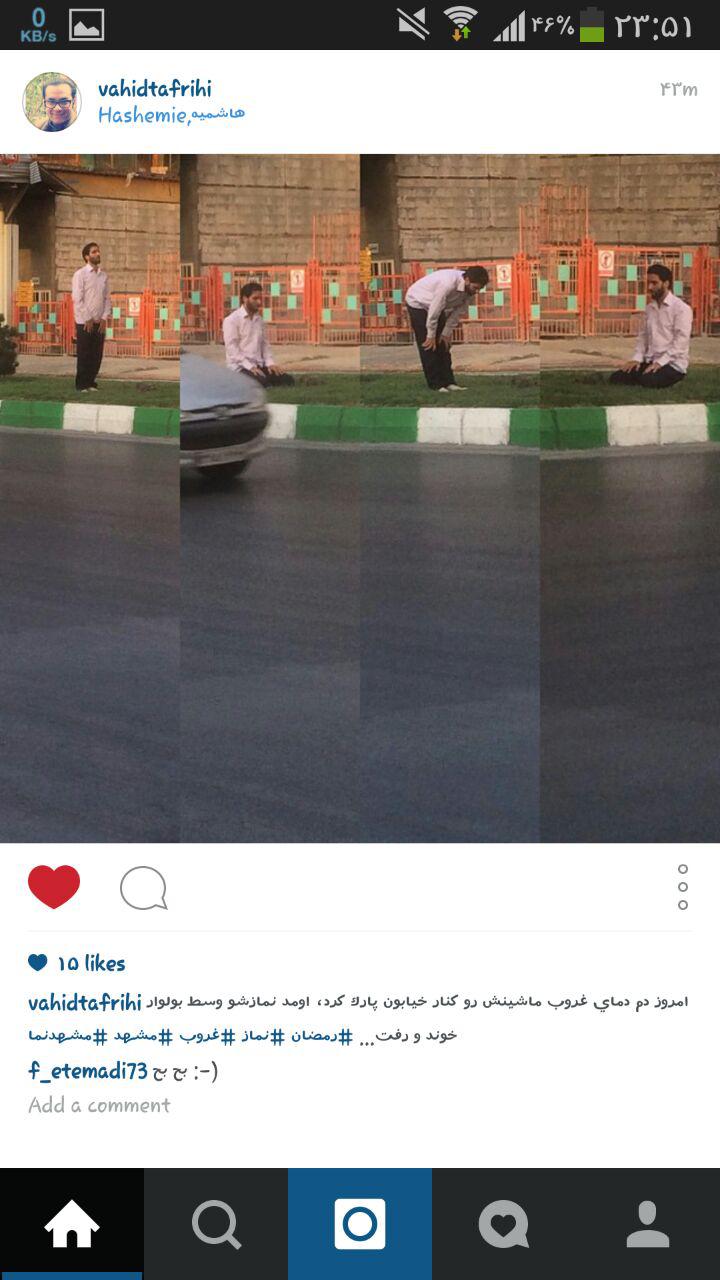
Task: Open vahidtafrihi's profile picture
Action: [52, 102]
